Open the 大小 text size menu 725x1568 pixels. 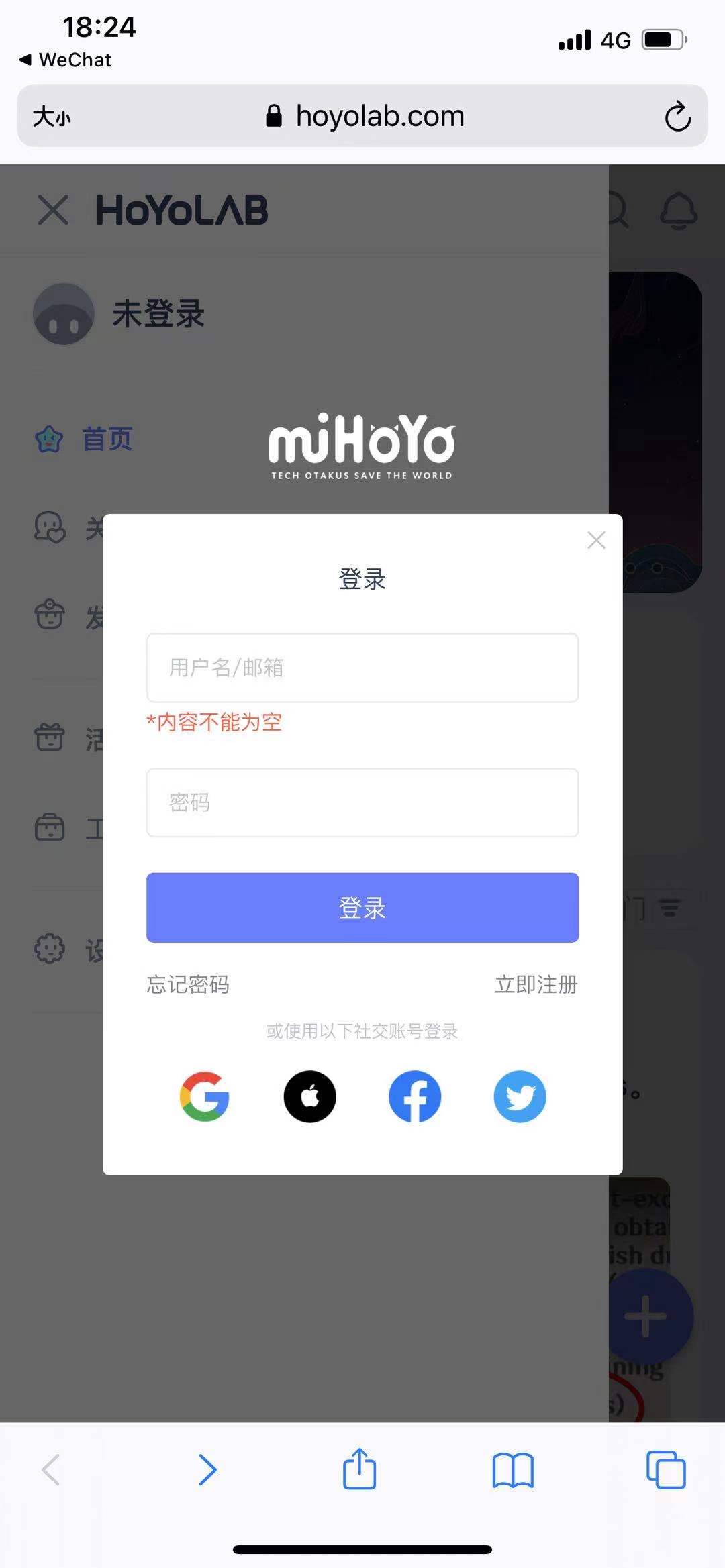tap(52, 117)
